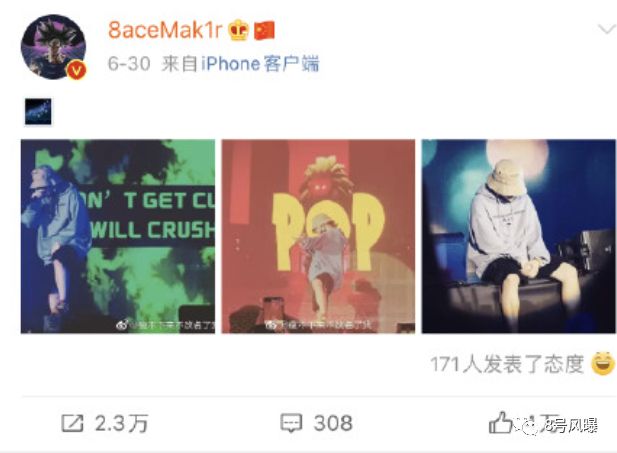This screenshot has width=617, height=453.
Task: Tap the username 8aceMak1r
Action: [164, 30]
